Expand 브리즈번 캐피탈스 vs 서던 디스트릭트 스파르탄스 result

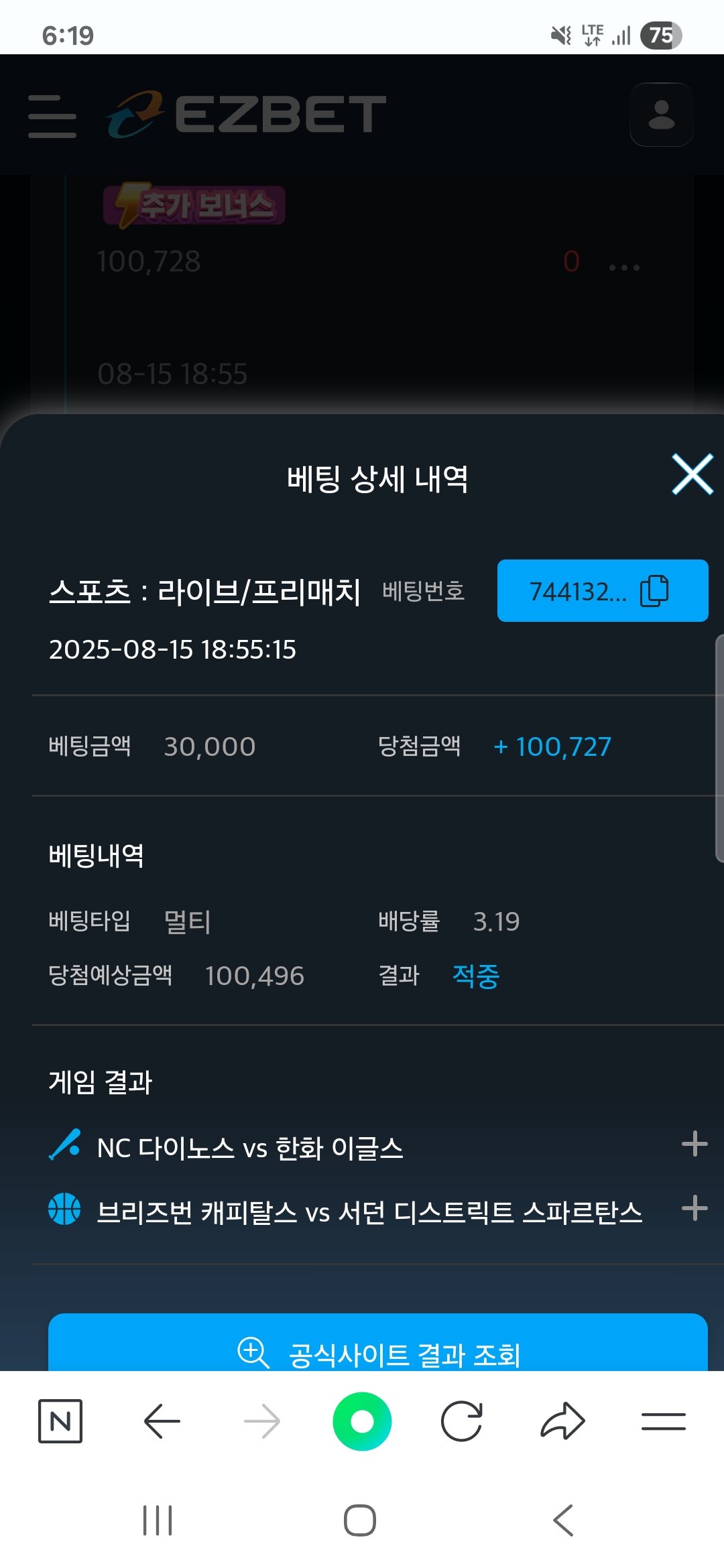click(694, 1209)
